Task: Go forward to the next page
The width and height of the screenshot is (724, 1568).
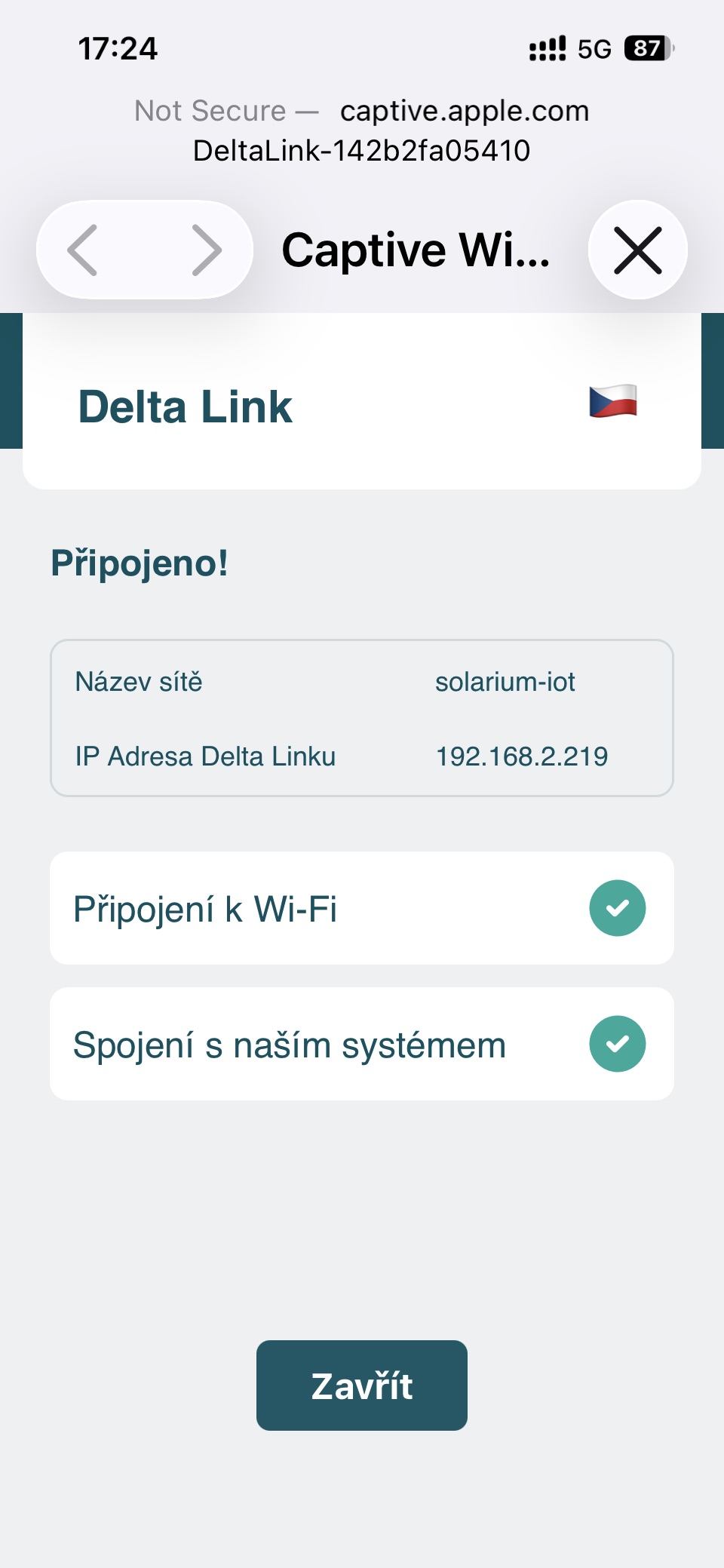Action: [x=206, y=250]
